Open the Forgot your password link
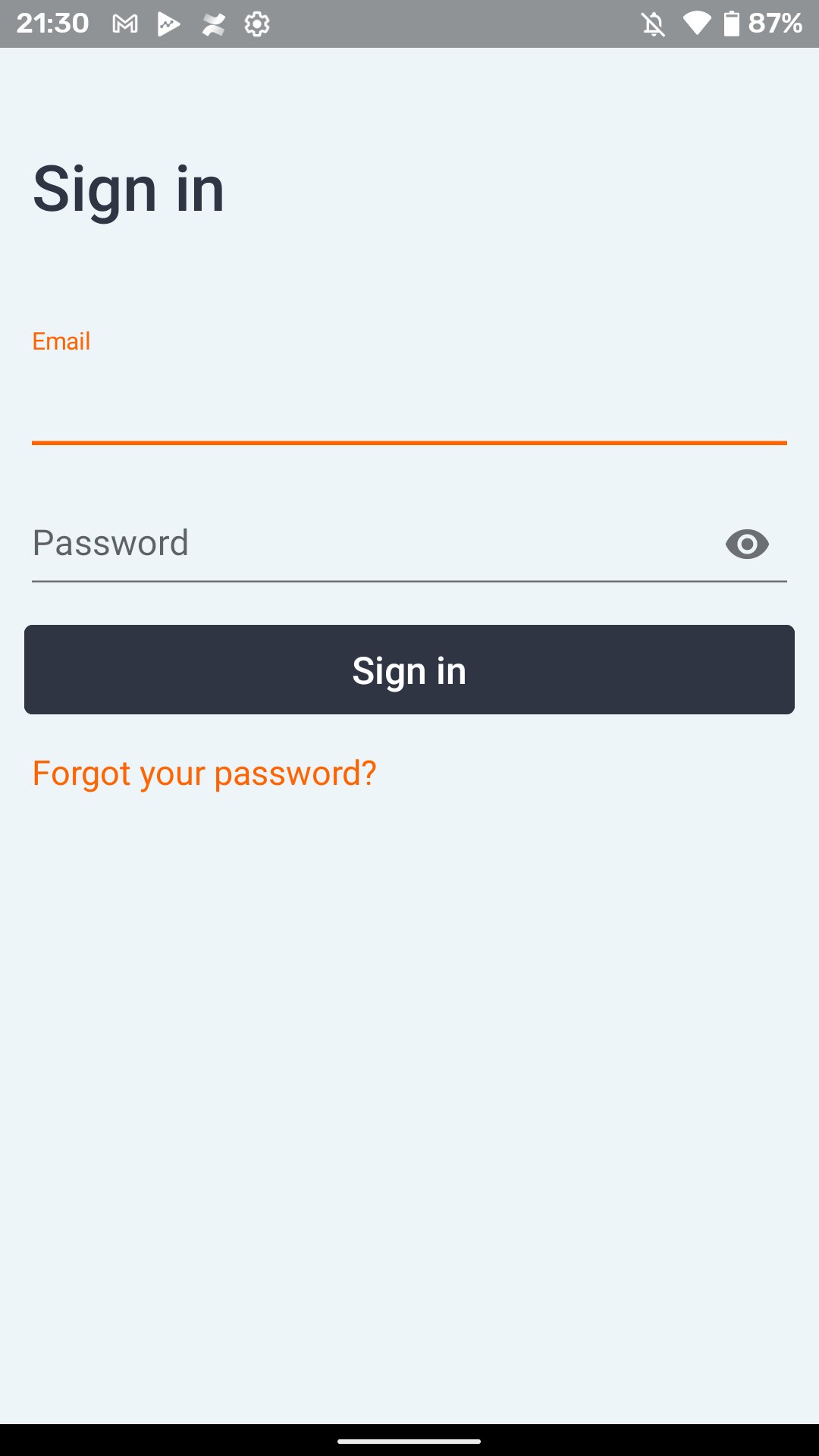The width and height of the screenshot is (819, 1456). point(204,773)
